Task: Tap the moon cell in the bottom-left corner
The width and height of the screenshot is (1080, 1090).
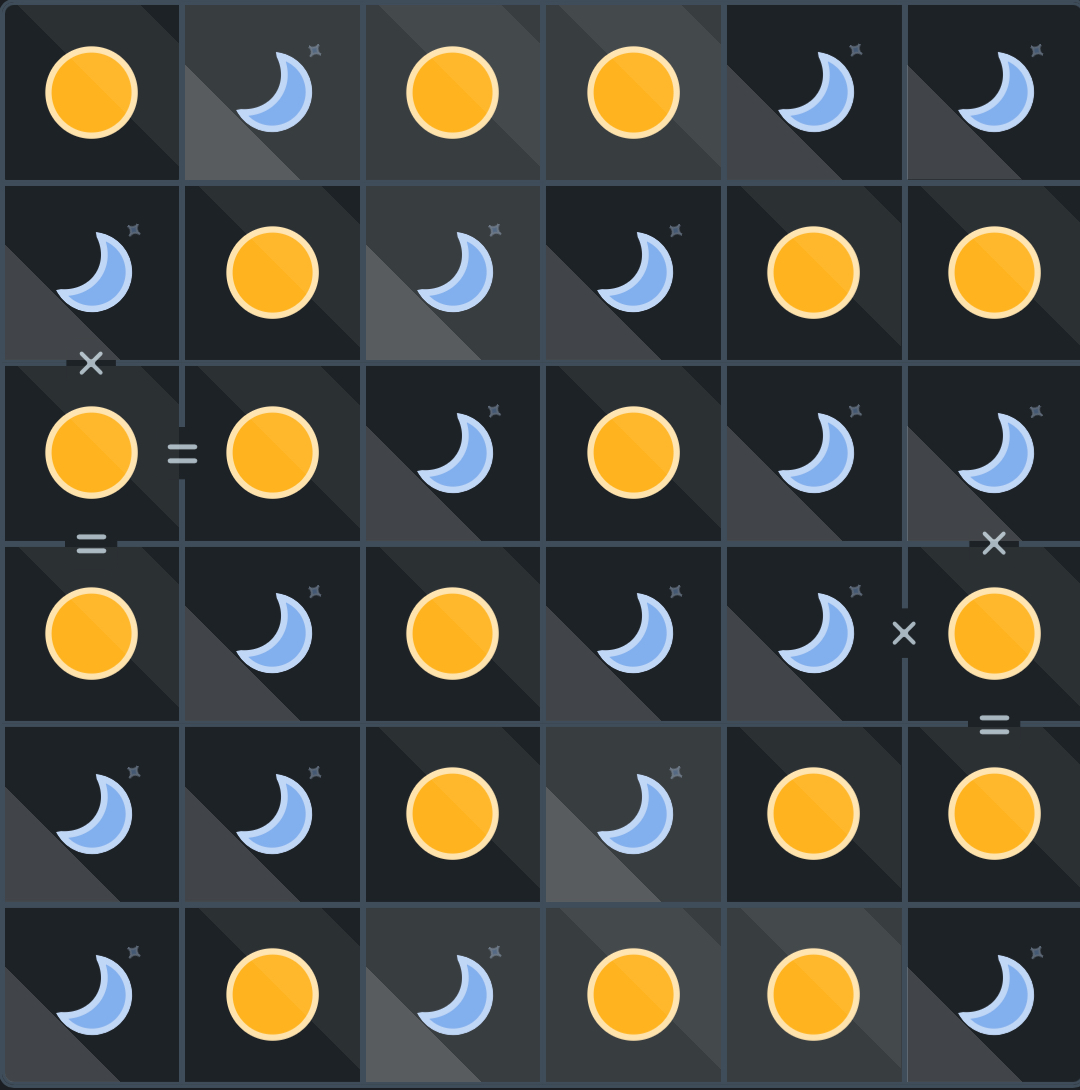Action: tap(91, 994)
